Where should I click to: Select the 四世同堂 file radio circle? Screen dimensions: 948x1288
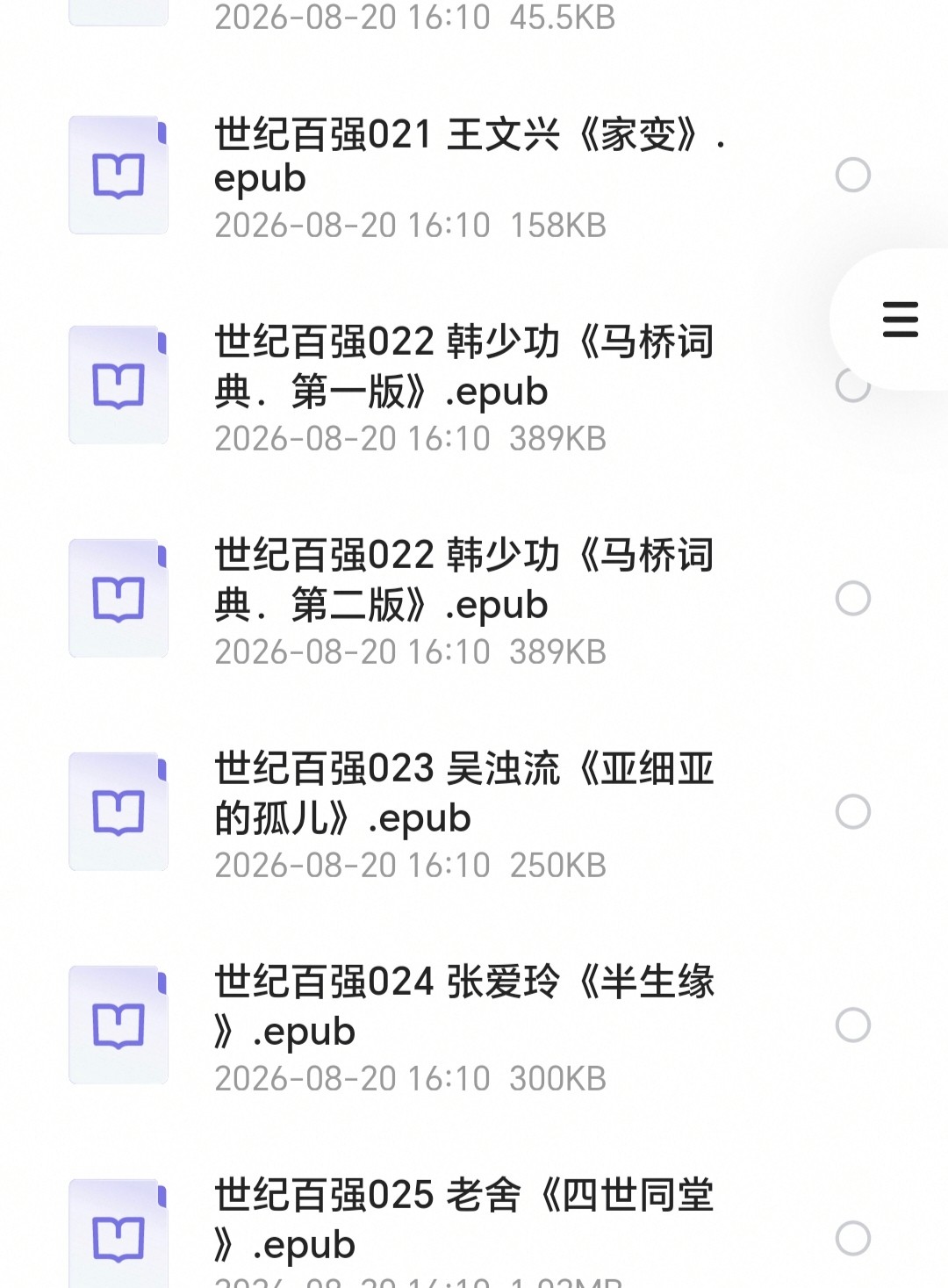point(852,1239)
